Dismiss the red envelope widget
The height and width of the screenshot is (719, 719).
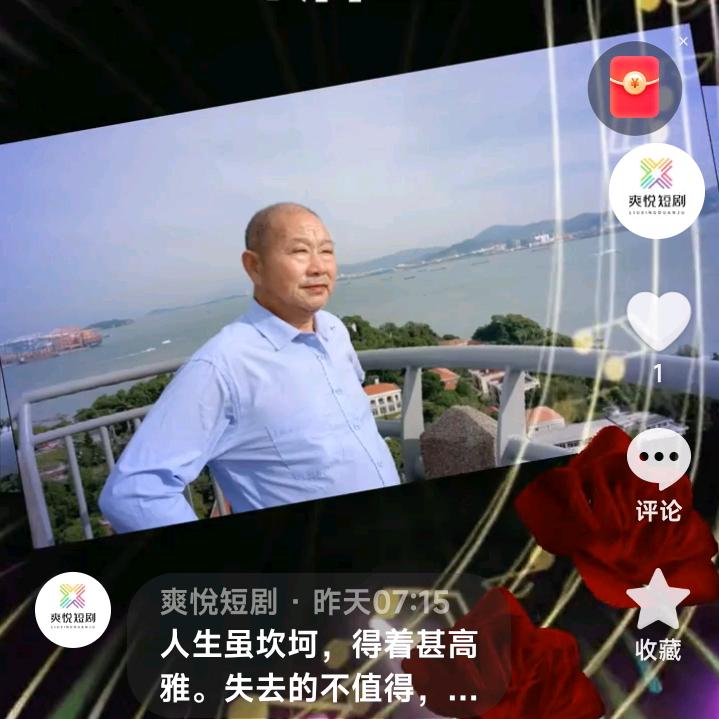[x=684, y=42]
